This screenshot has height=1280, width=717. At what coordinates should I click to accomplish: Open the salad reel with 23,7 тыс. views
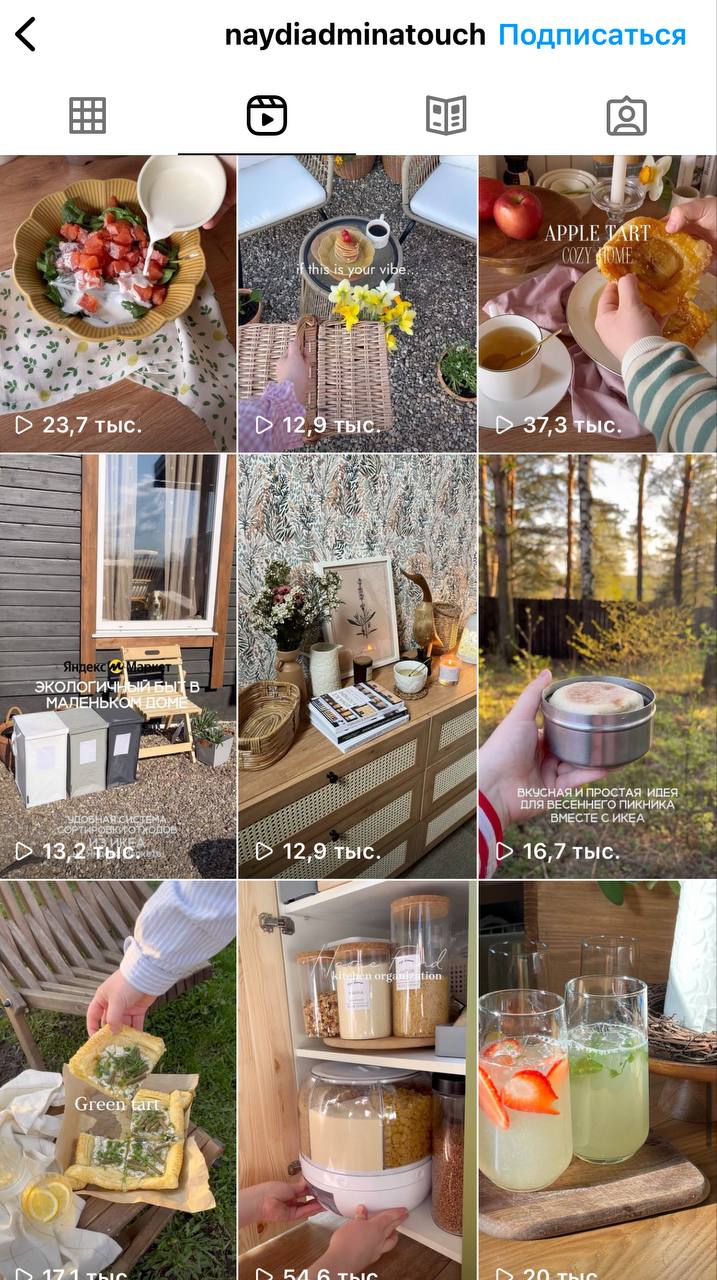(x=118, y=303)
